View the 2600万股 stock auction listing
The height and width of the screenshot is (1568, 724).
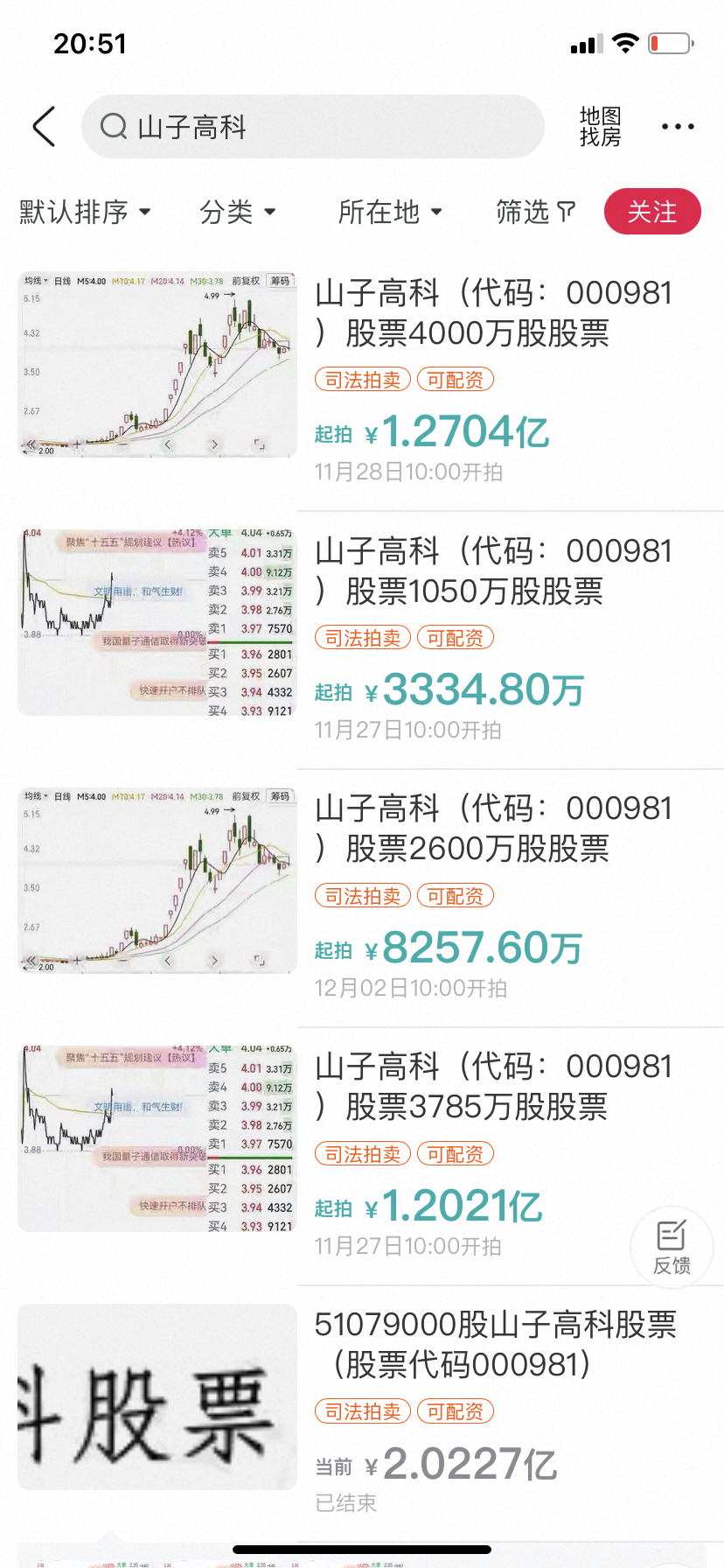point(493,828)
